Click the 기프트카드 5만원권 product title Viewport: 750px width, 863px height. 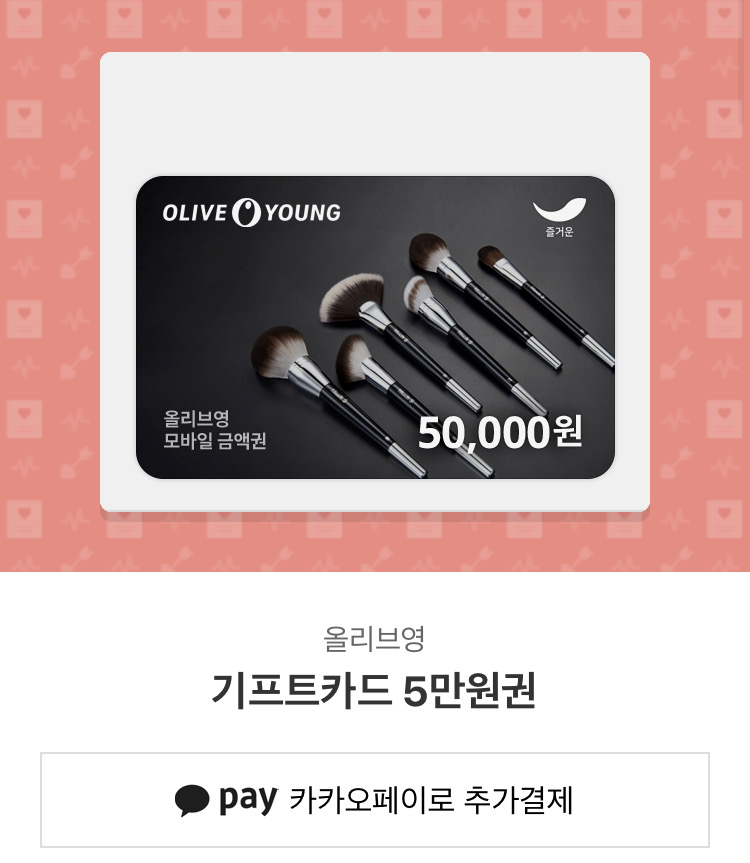[375, 690]
